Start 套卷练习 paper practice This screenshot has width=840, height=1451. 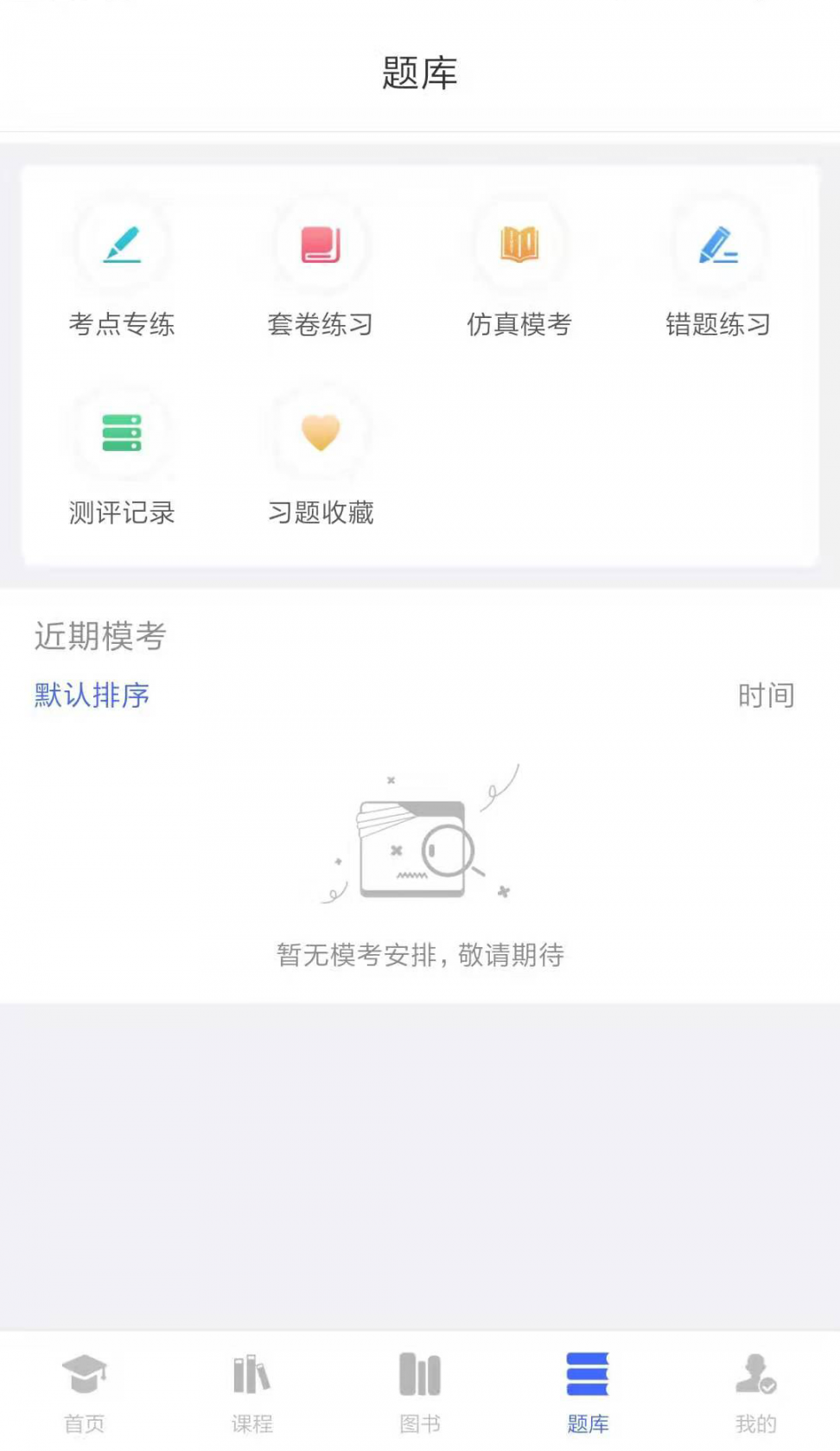pyautogui.click(x=321, y=267)
